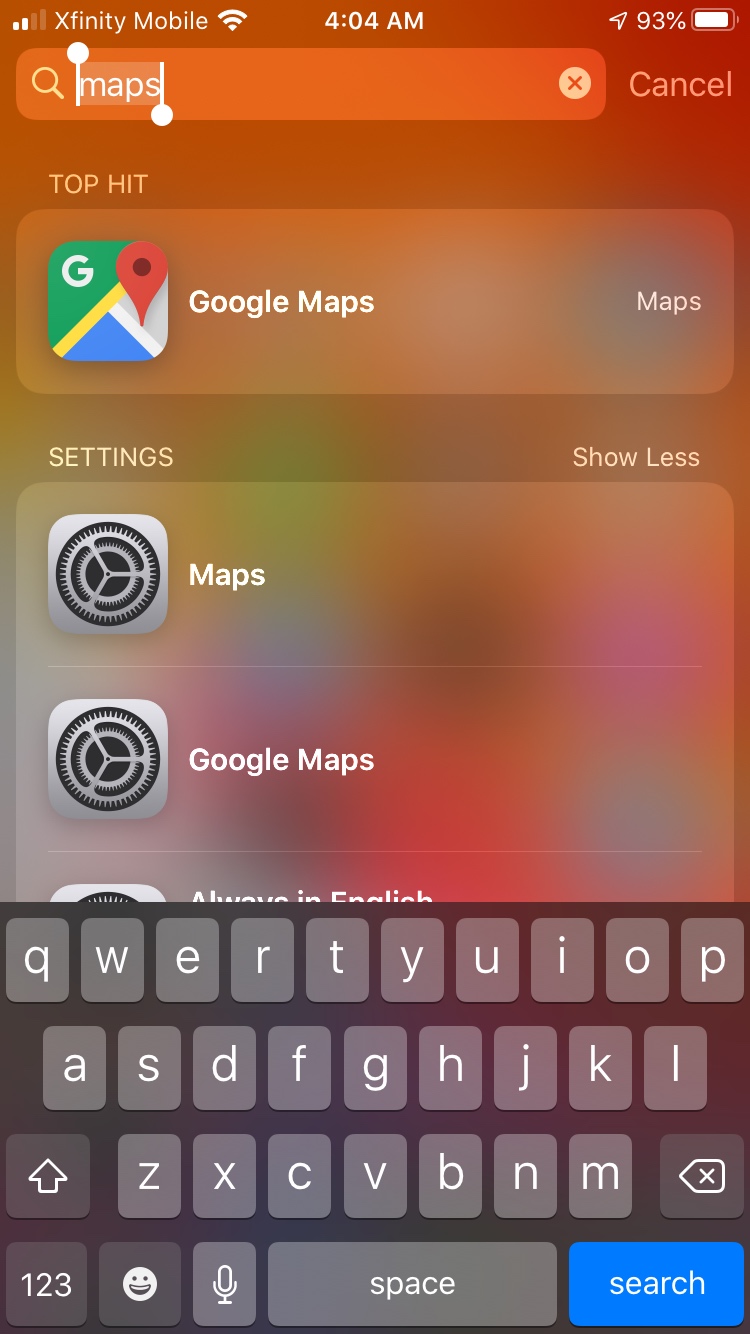Image resolution: width=750 pixels, height=1334 pixels.
Task: Open Google Maps settings row
Action: click(x=375, y=759)
